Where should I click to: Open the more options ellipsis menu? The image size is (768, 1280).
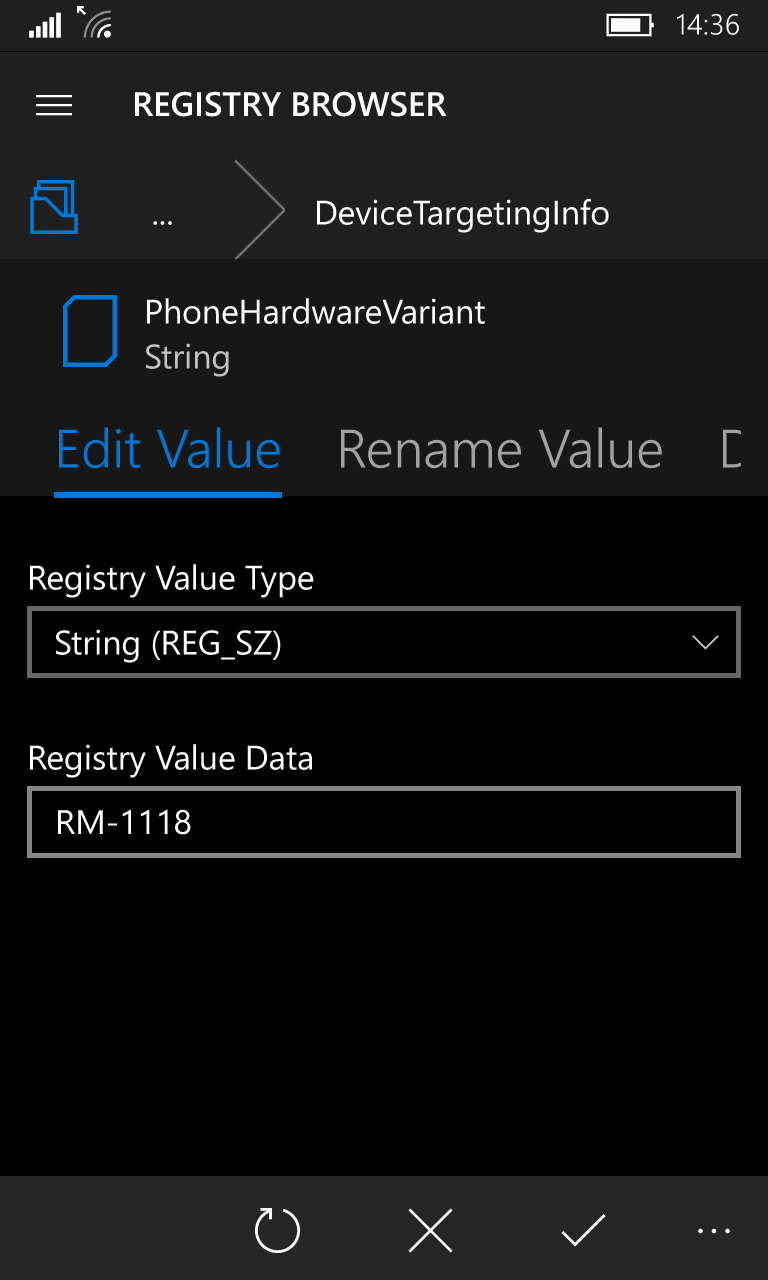coord(713,1231)
